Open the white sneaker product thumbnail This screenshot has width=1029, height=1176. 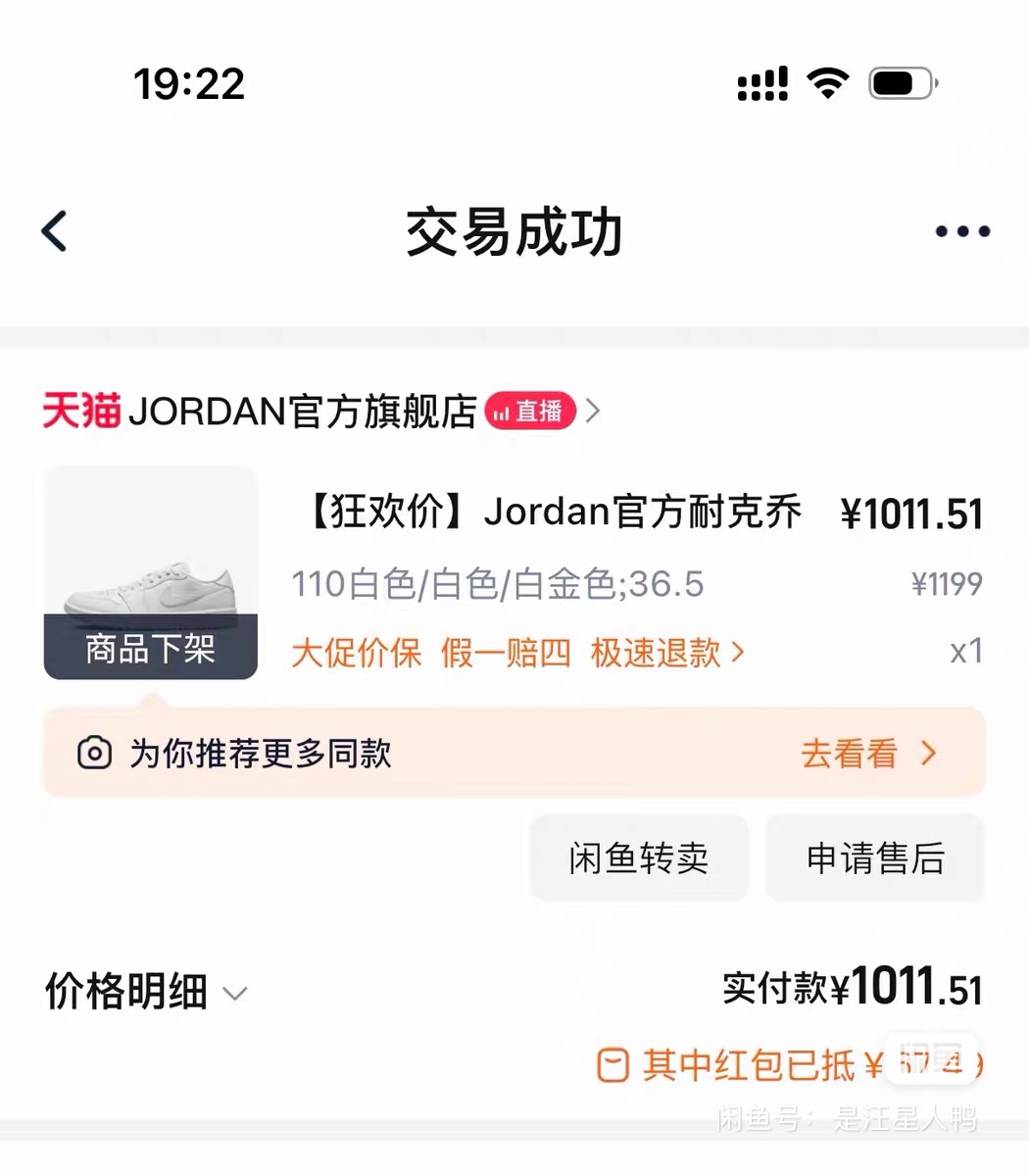[151, 571]
